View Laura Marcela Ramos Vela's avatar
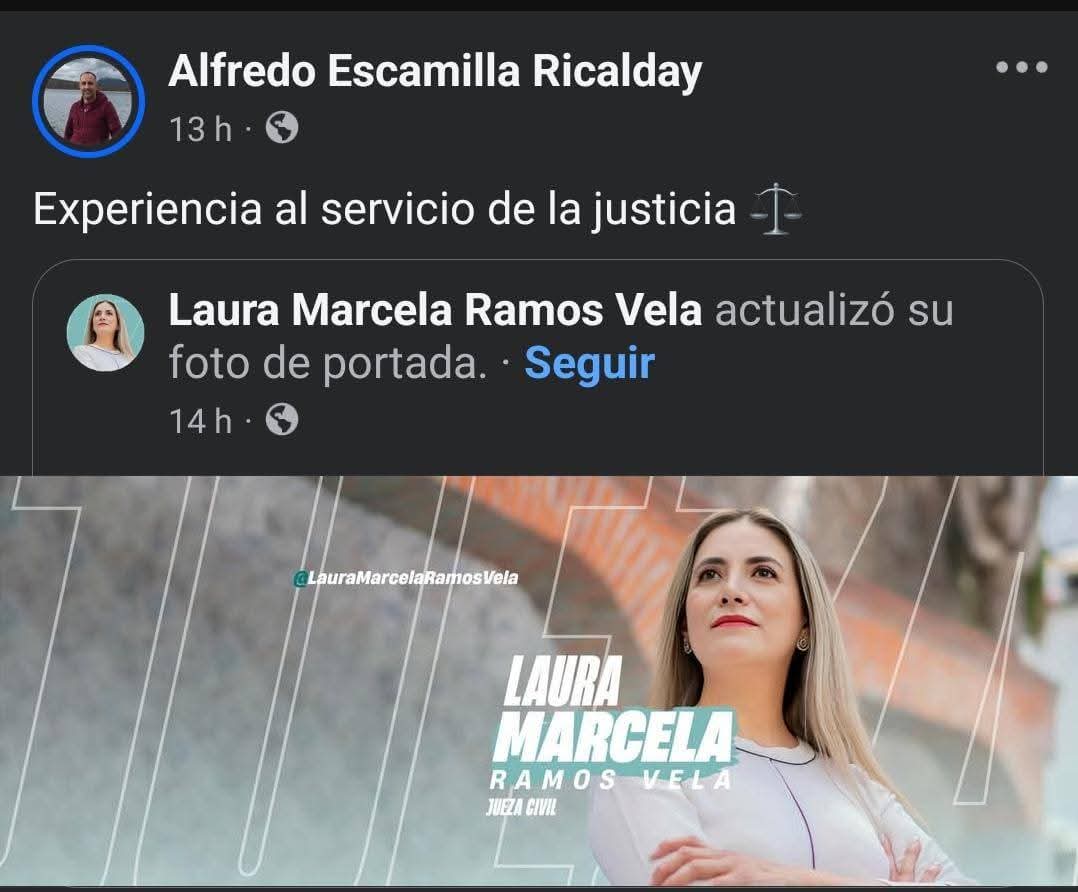 click(105, 333)
